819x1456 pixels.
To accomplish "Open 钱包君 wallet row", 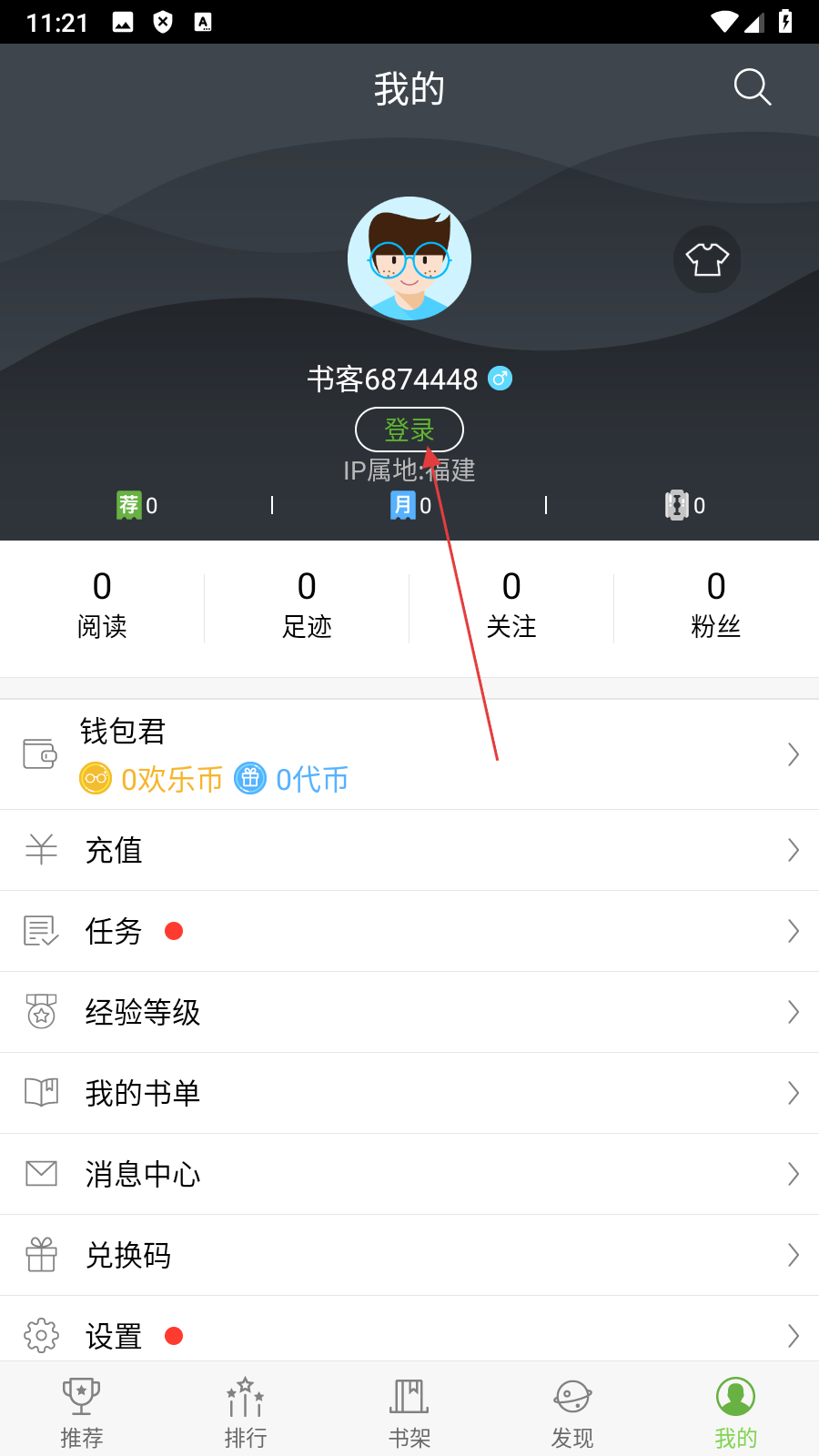I will [x=409, y=754].
